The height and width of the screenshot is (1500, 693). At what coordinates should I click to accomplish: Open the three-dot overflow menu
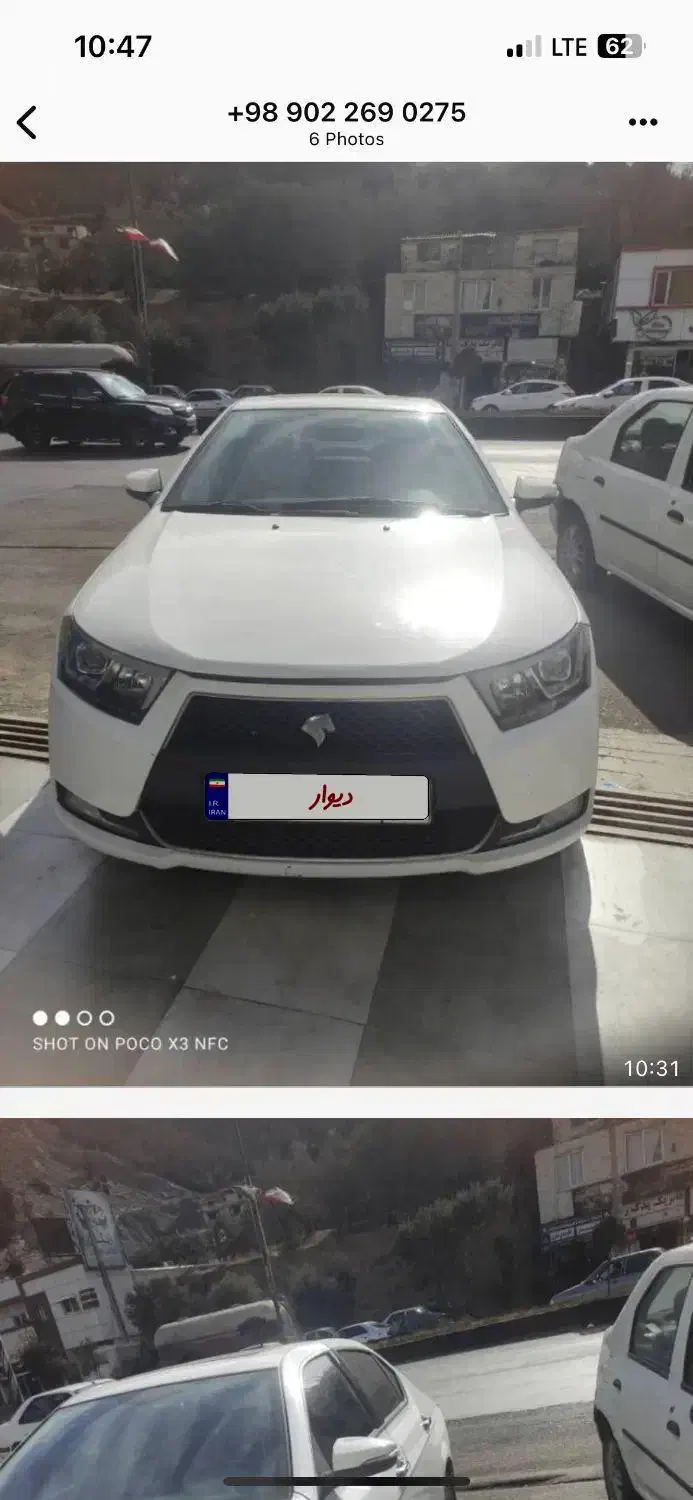(x=643, y=122)
